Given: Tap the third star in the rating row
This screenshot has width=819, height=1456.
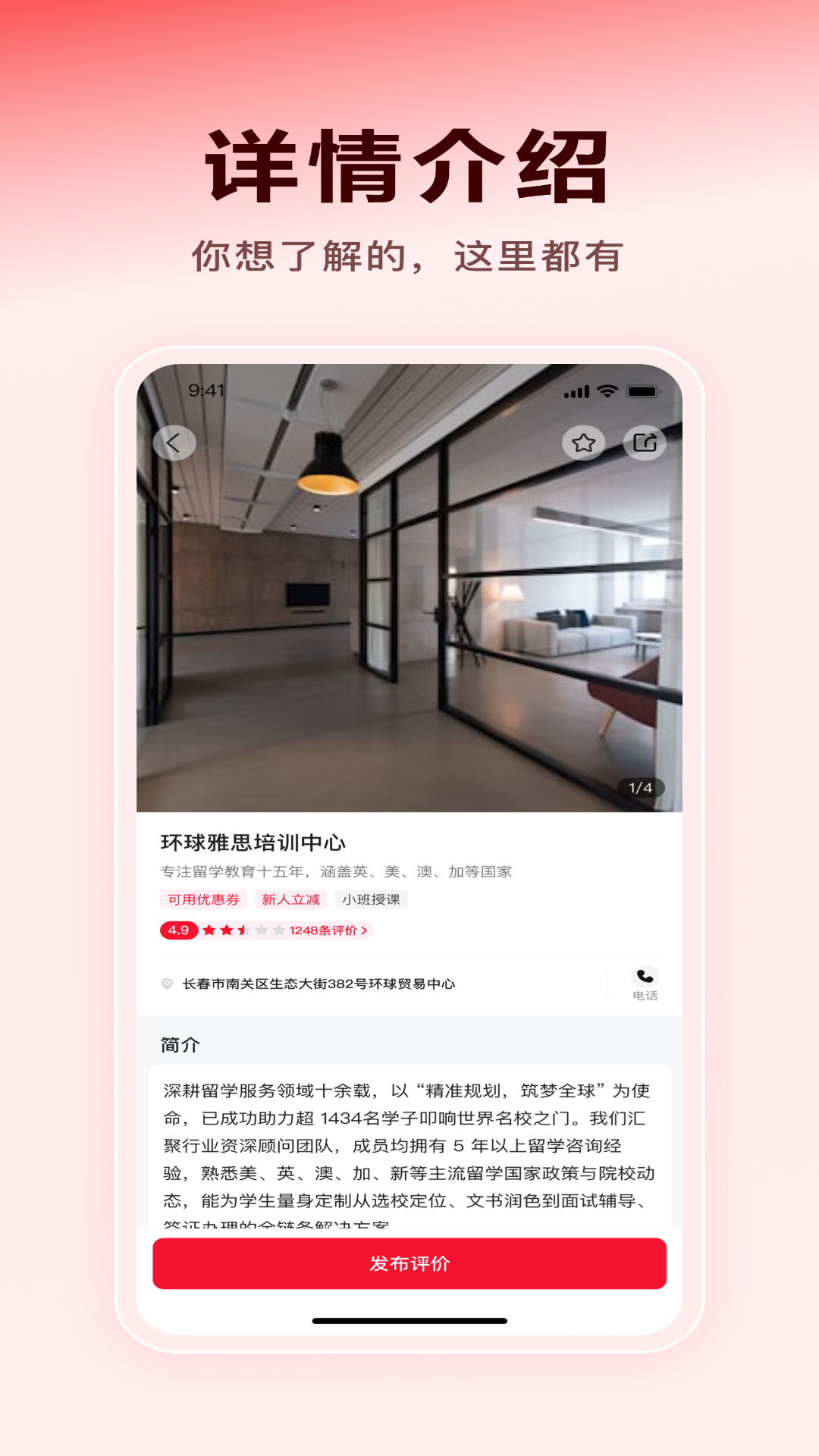Looking at the screenshot, I should [x=244, y=930].
